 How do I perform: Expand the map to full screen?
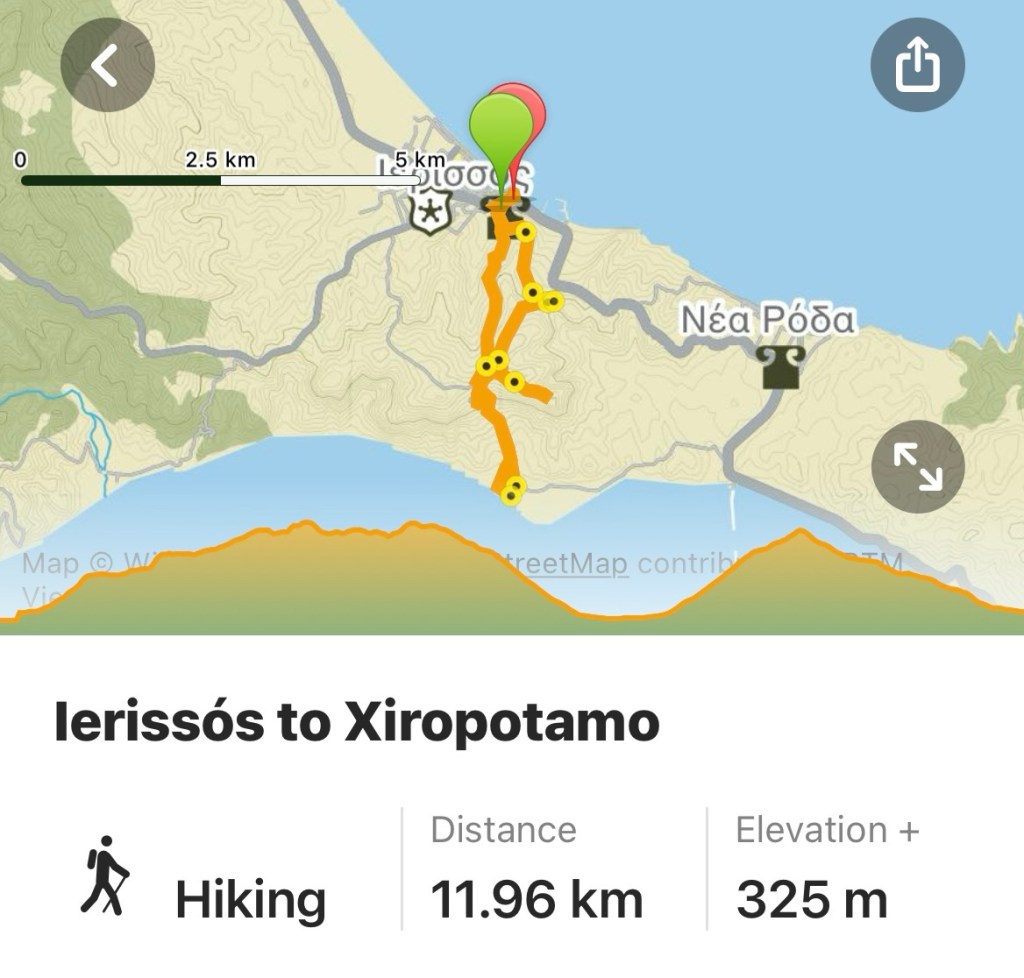(917, 467)
